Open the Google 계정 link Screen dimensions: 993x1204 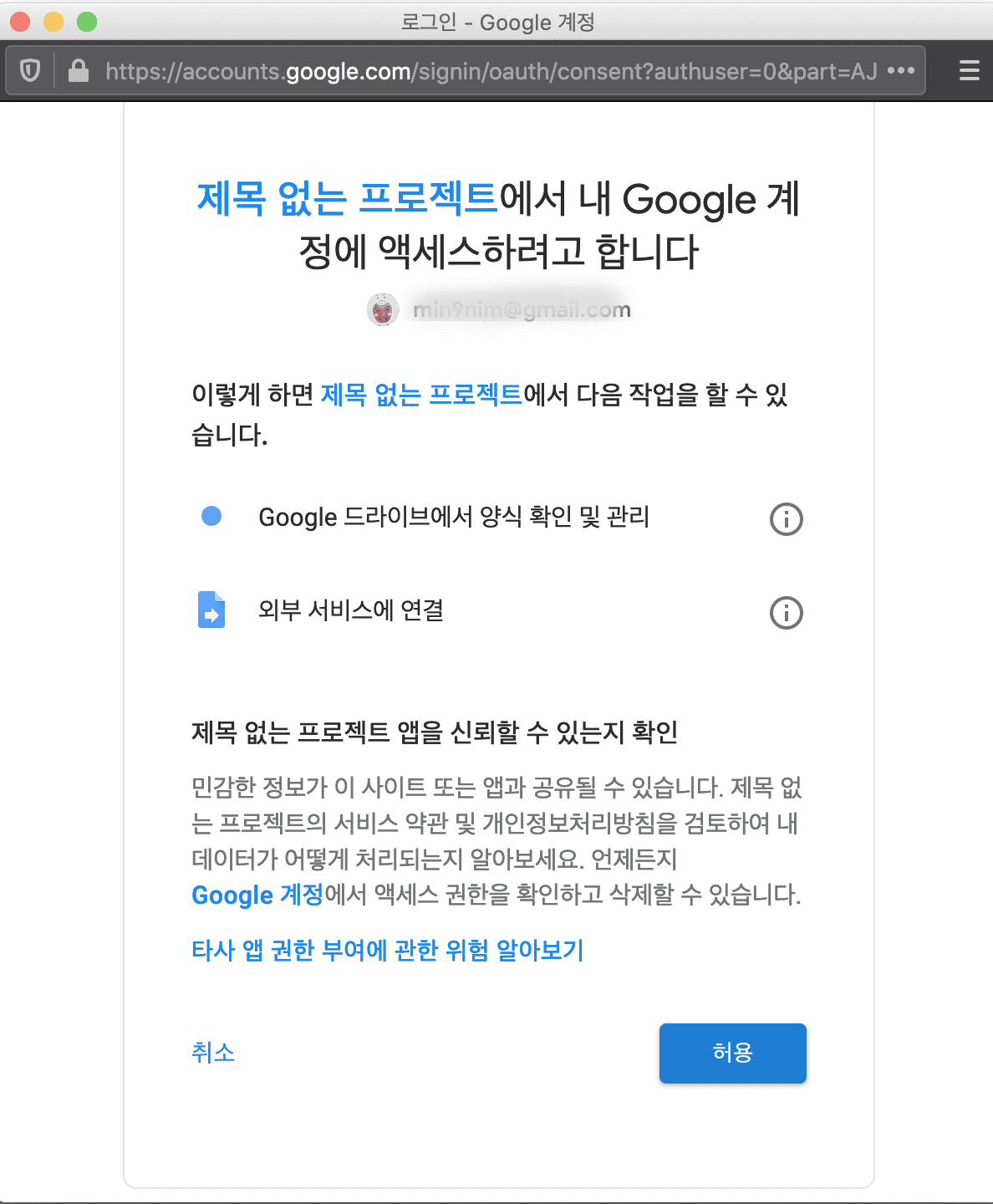[x=257, y=895]
